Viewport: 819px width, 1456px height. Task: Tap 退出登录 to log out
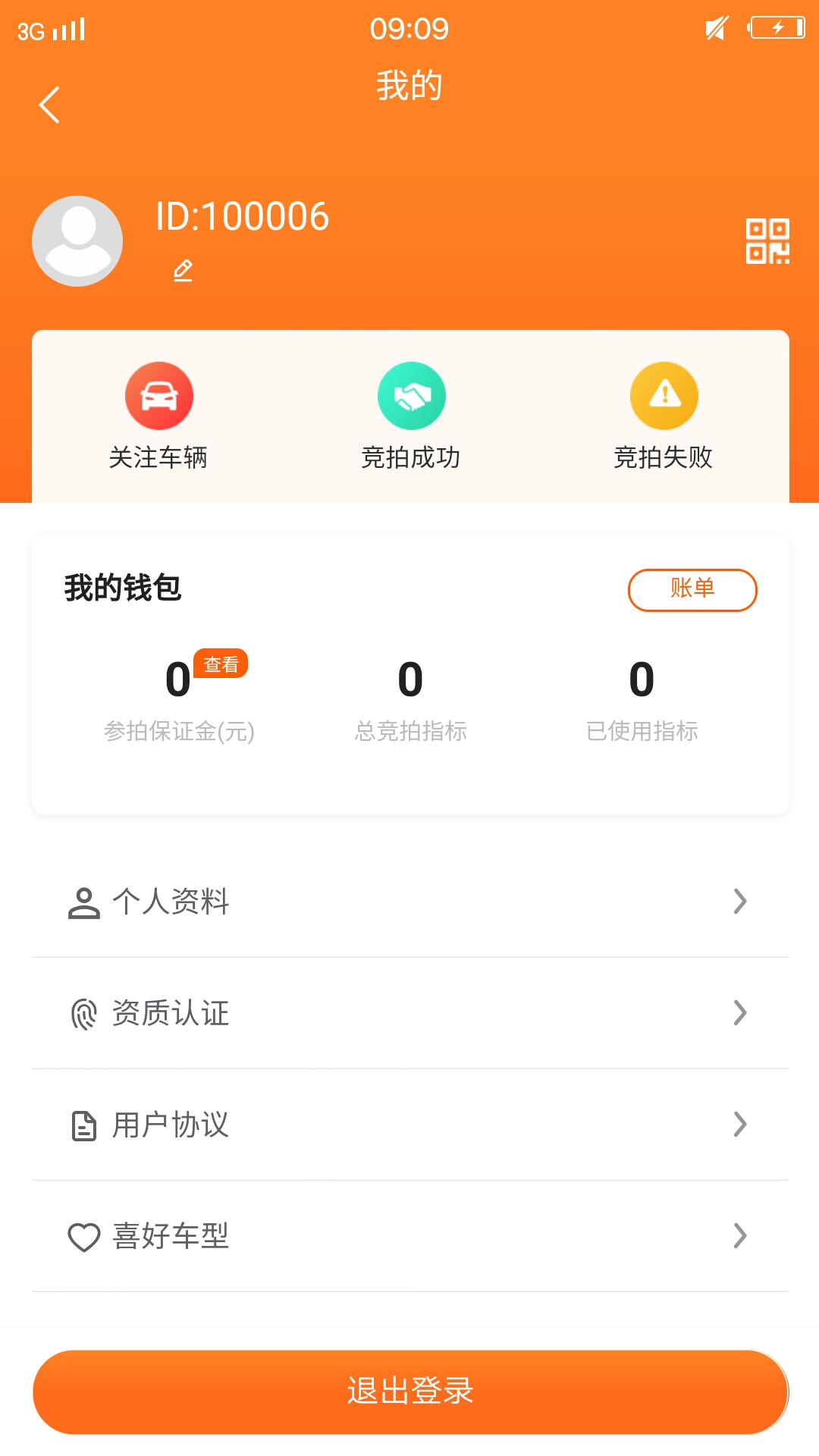410,1392
